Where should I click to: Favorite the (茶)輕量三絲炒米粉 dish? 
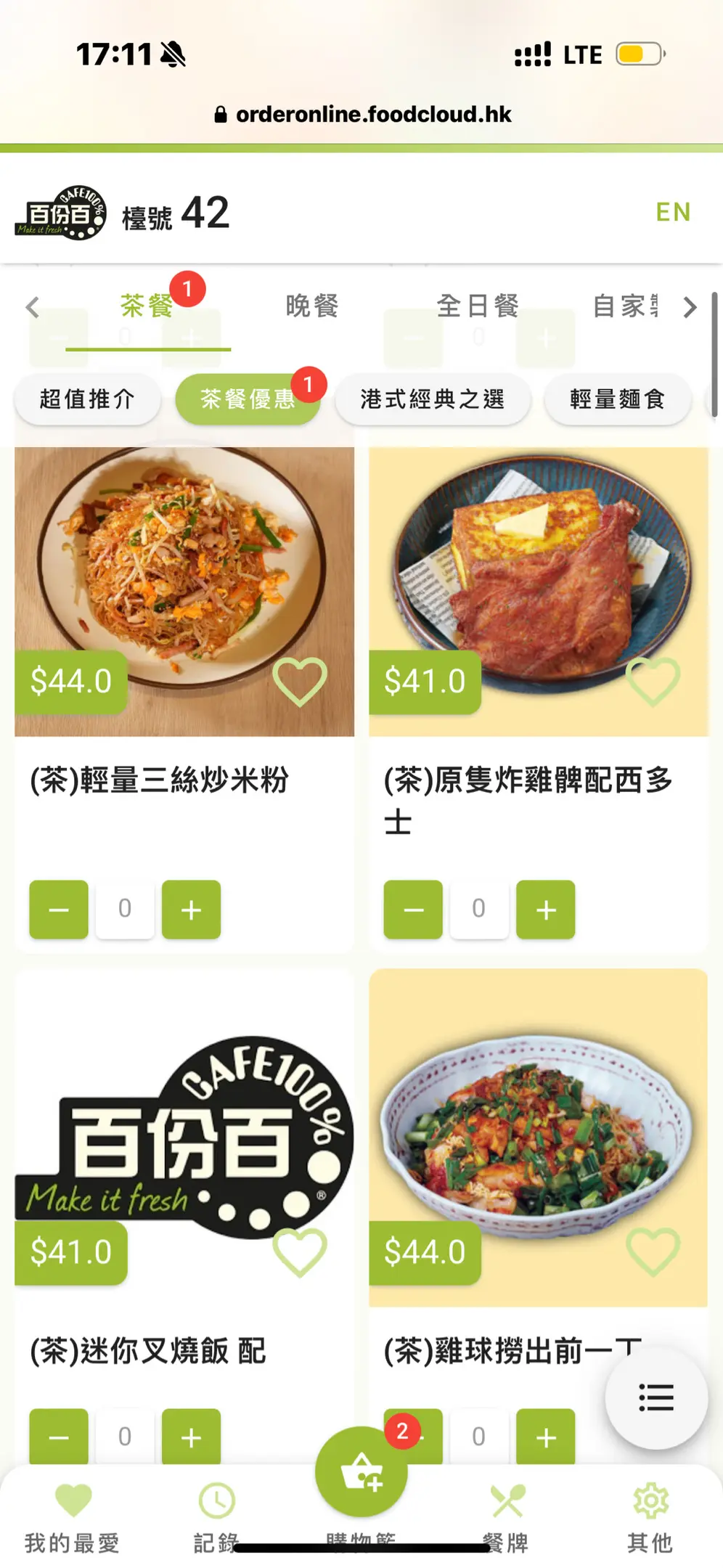pyautogui.click(x=299, y=682)
